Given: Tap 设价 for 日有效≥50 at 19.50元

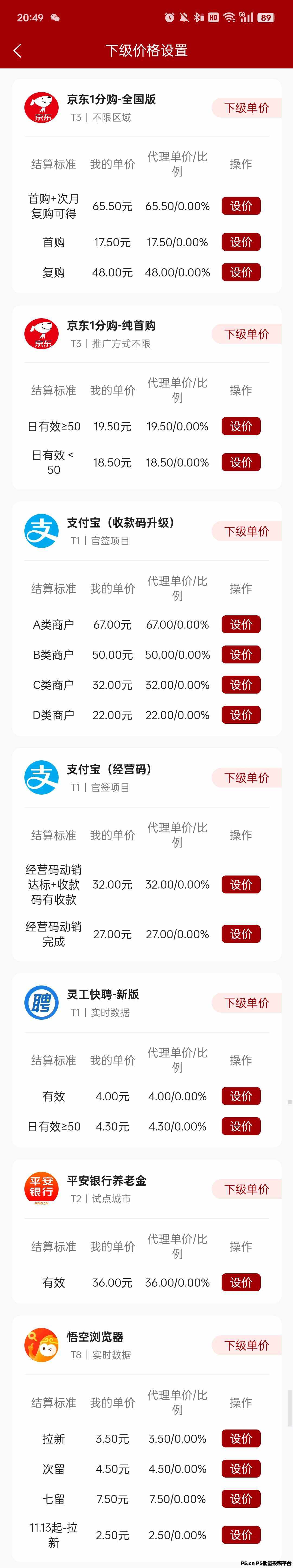Looking at the screenshot, I should pyautogui.click(x=241, y=427).
